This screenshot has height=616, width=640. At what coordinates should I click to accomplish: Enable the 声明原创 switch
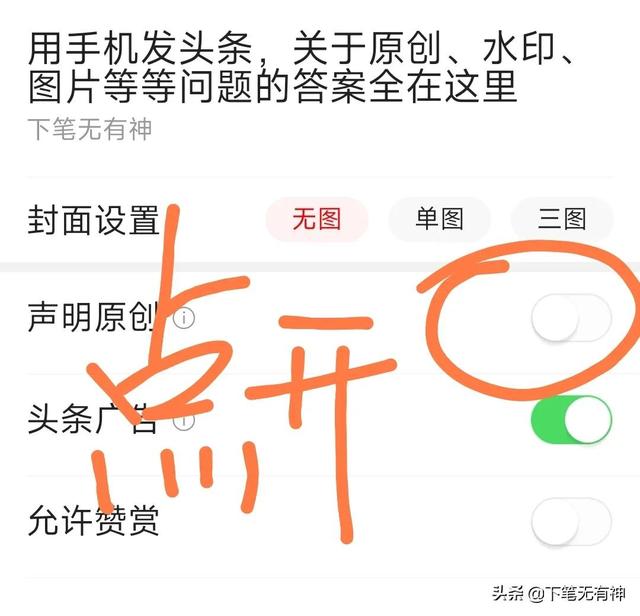tap(570, 319)
